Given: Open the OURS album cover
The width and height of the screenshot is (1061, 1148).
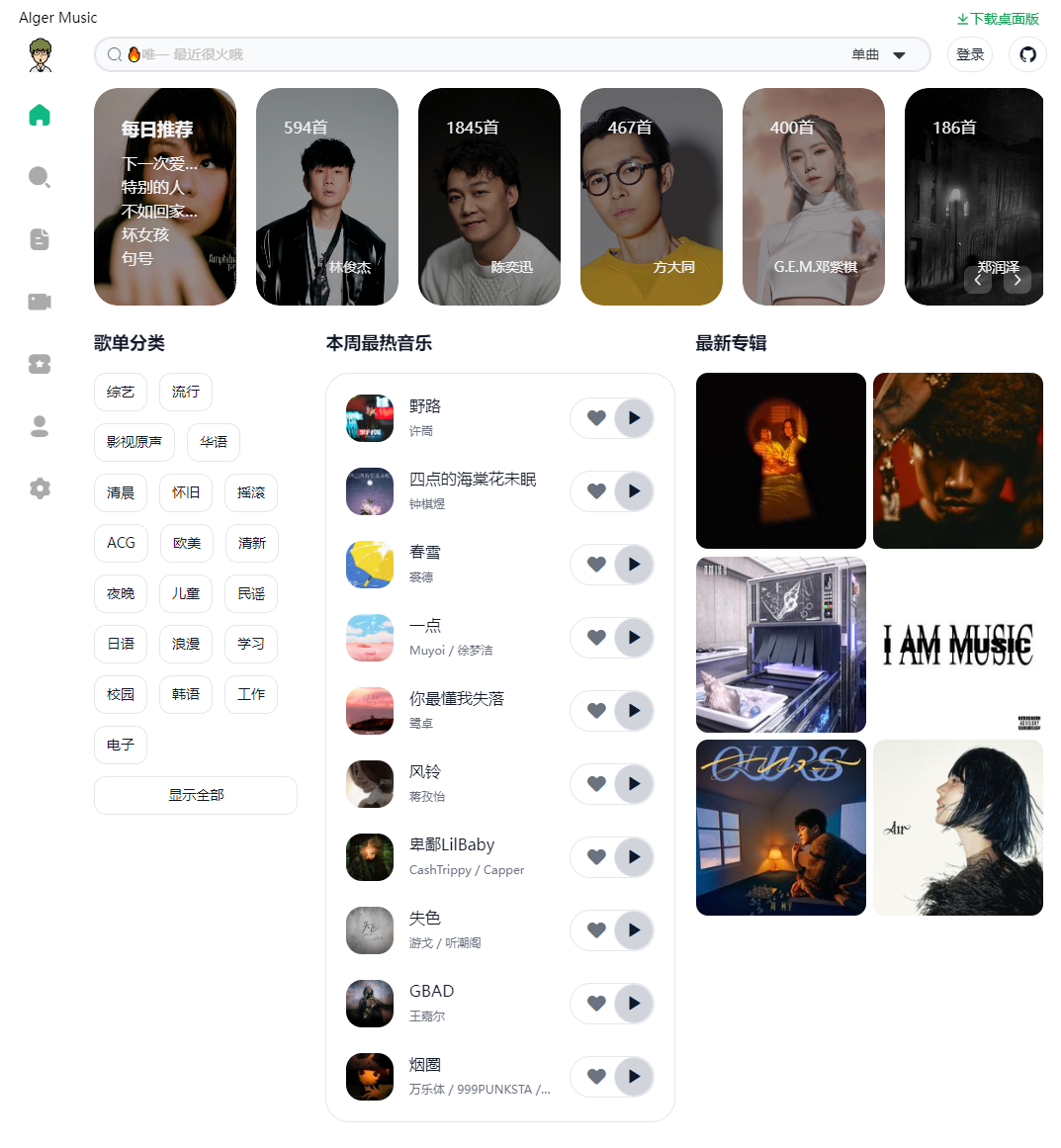Looking at the screenshot, I should coord(781,828).
